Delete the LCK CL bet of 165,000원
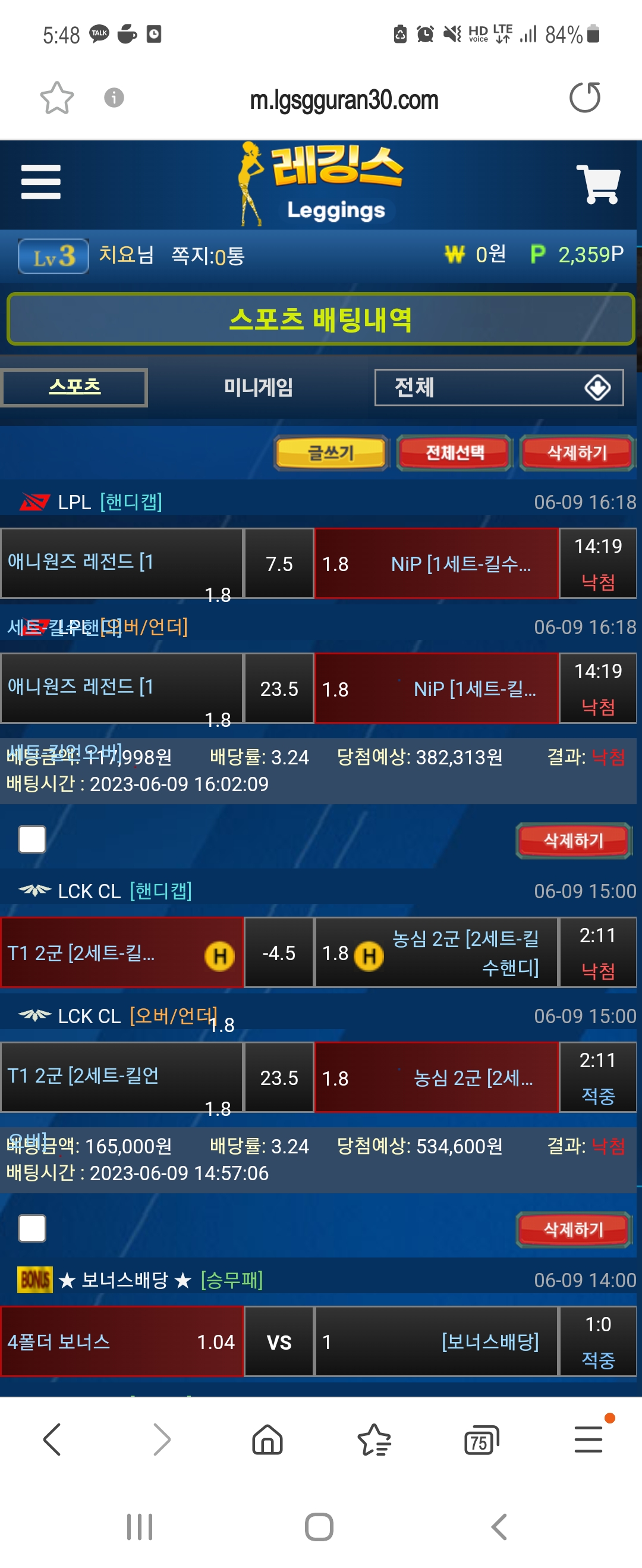Image resolution: width=642 pixels, height=1568 pixels. point(572,1229)
